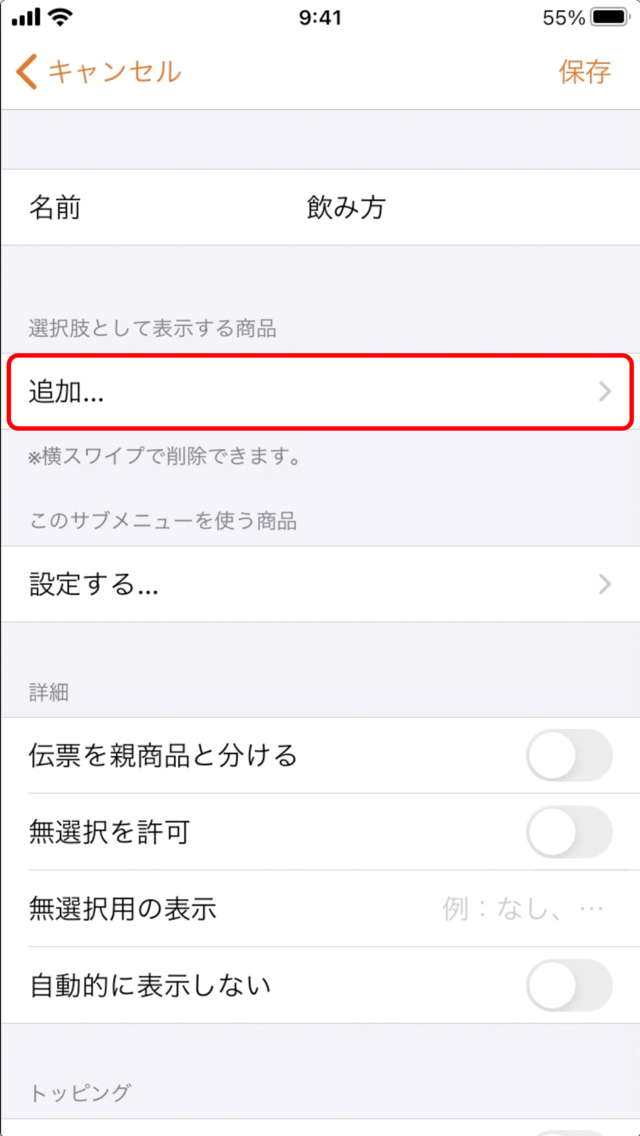
Task: Tap キャンセル to go back
Action: (99, 72)
